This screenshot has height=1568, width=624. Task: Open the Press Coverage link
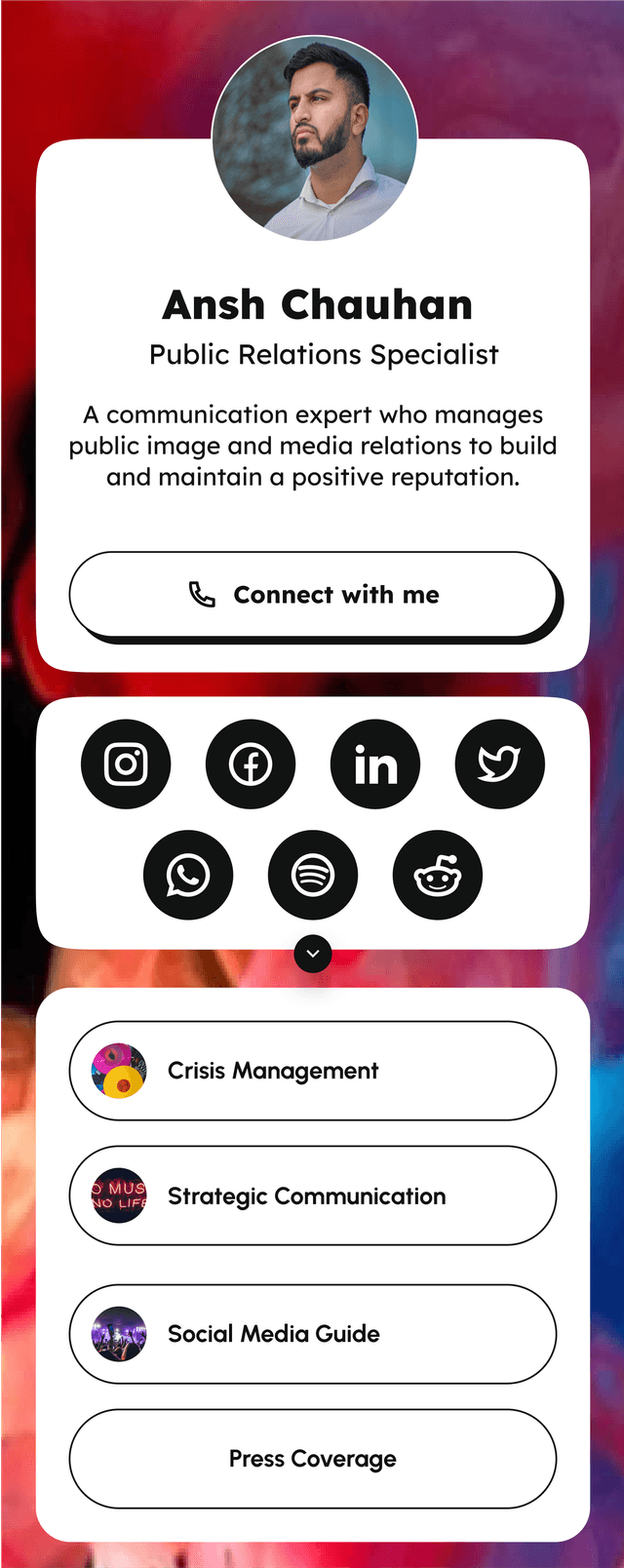(x=312, y=1459)
